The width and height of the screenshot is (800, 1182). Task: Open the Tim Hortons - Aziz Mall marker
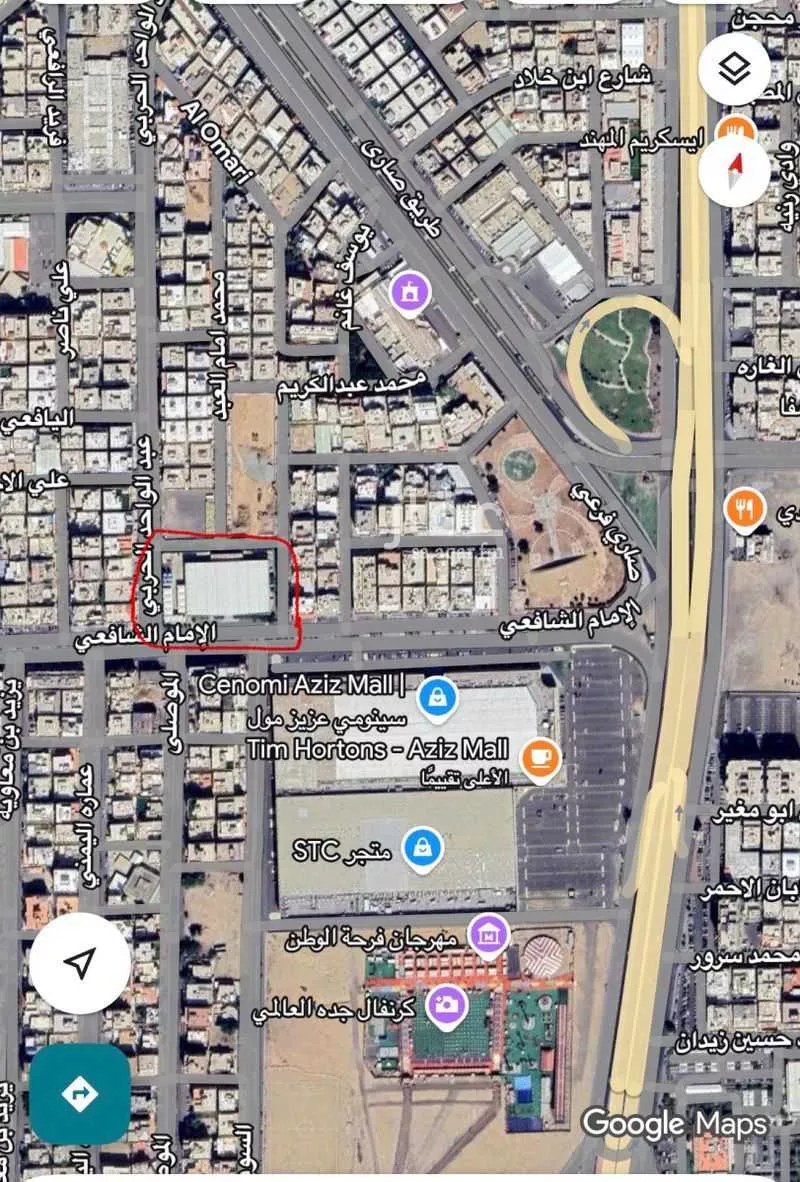click(x=540, y=754)
